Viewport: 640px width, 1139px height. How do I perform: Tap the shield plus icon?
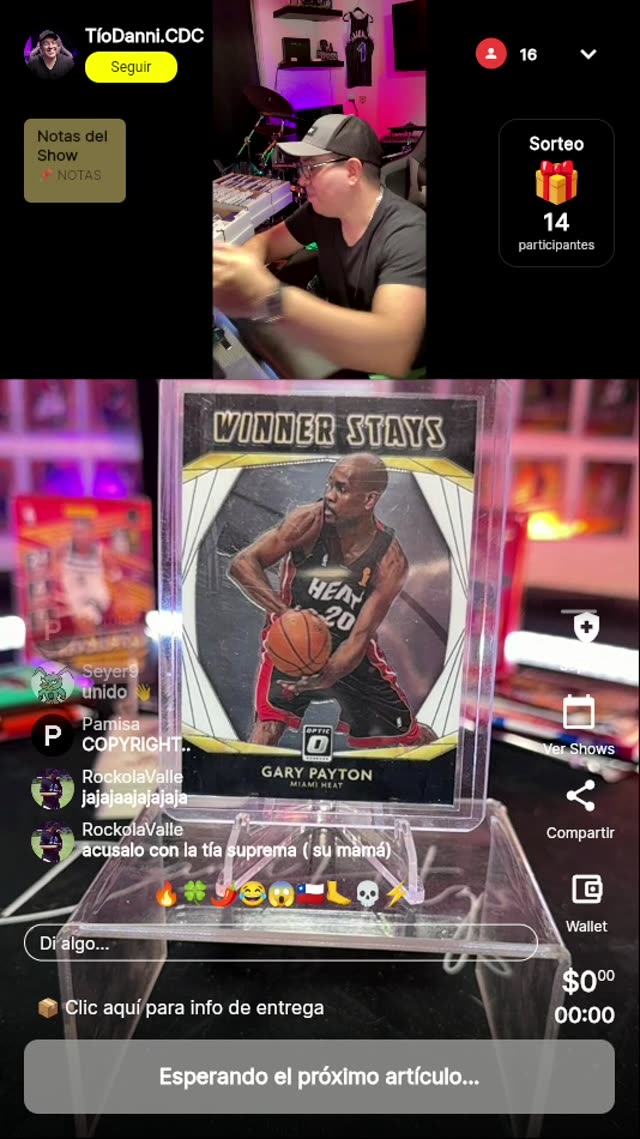(x=585, y=627)
